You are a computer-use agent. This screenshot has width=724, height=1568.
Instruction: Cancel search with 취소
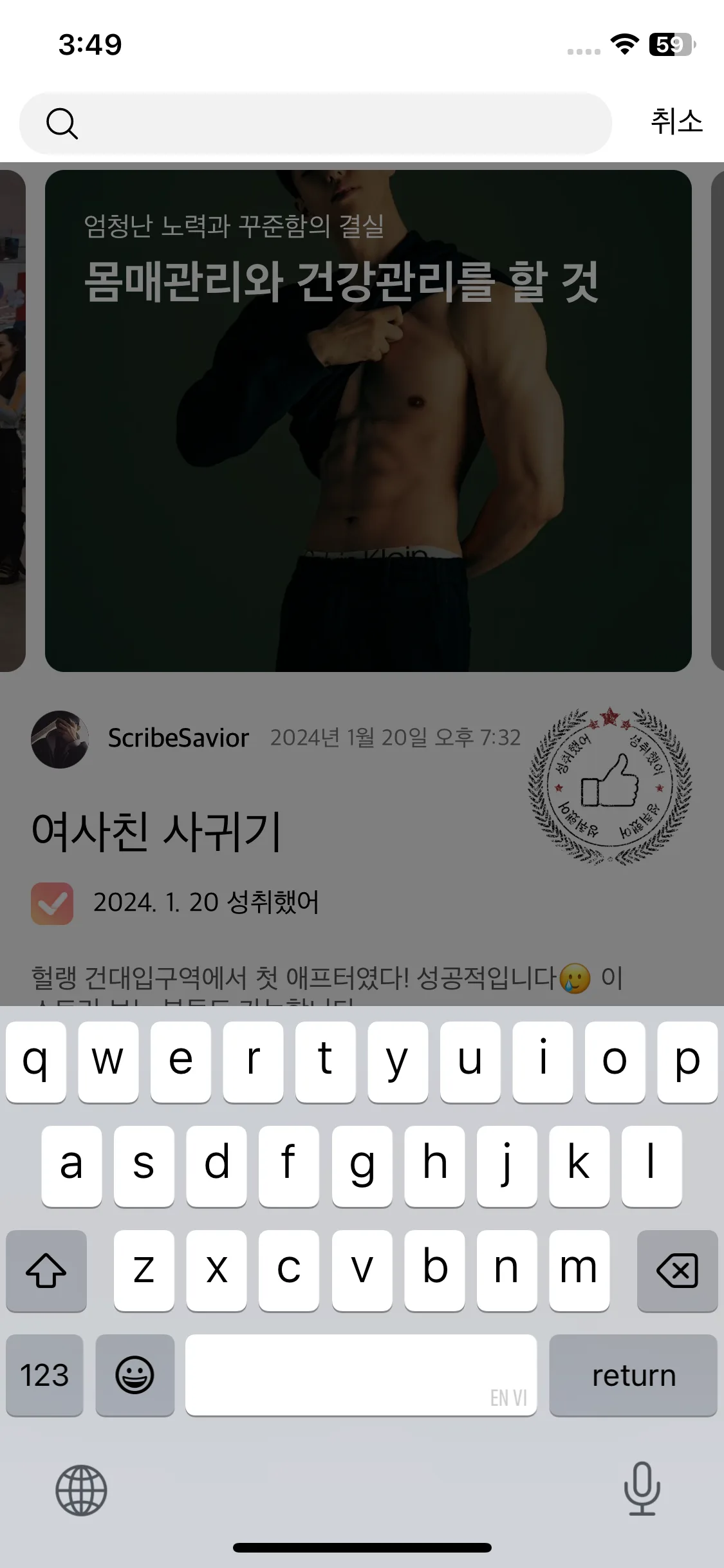[676, 122]
